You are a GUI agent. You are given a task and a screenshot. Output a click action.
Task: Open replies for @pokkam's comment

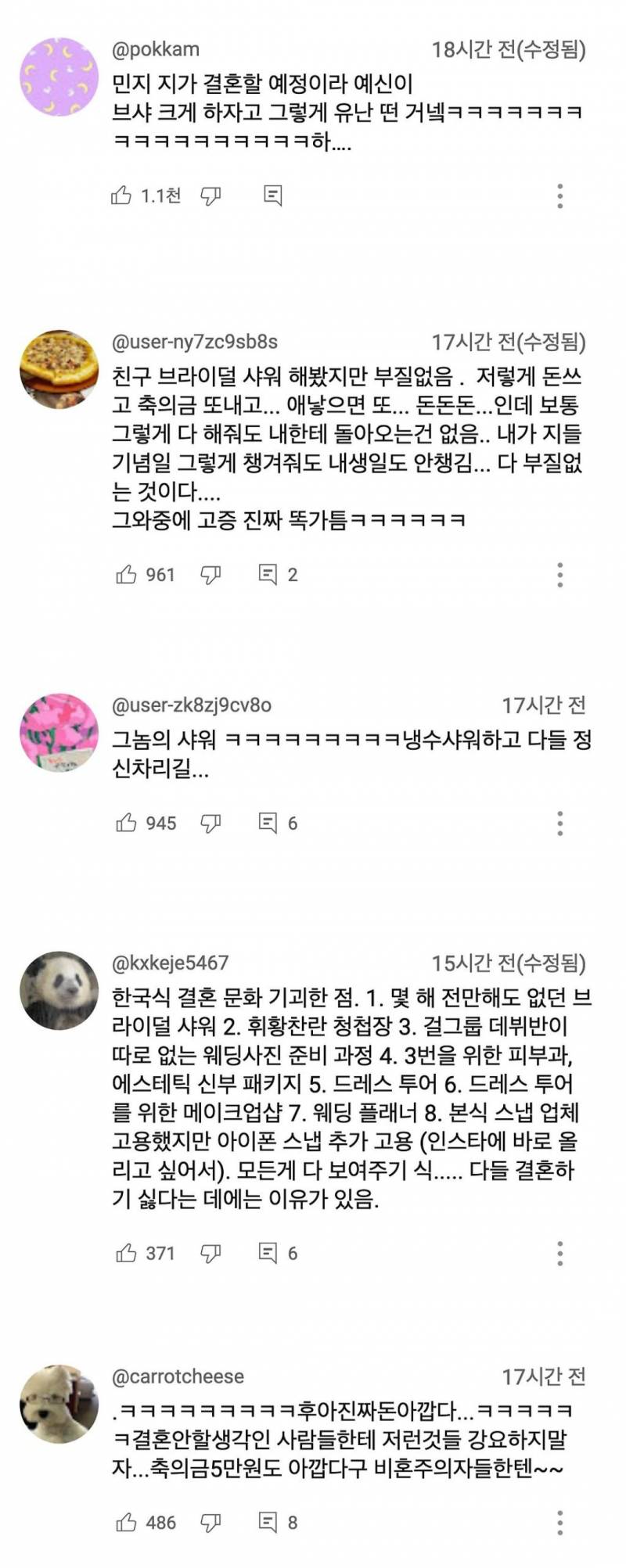[272, 196]
